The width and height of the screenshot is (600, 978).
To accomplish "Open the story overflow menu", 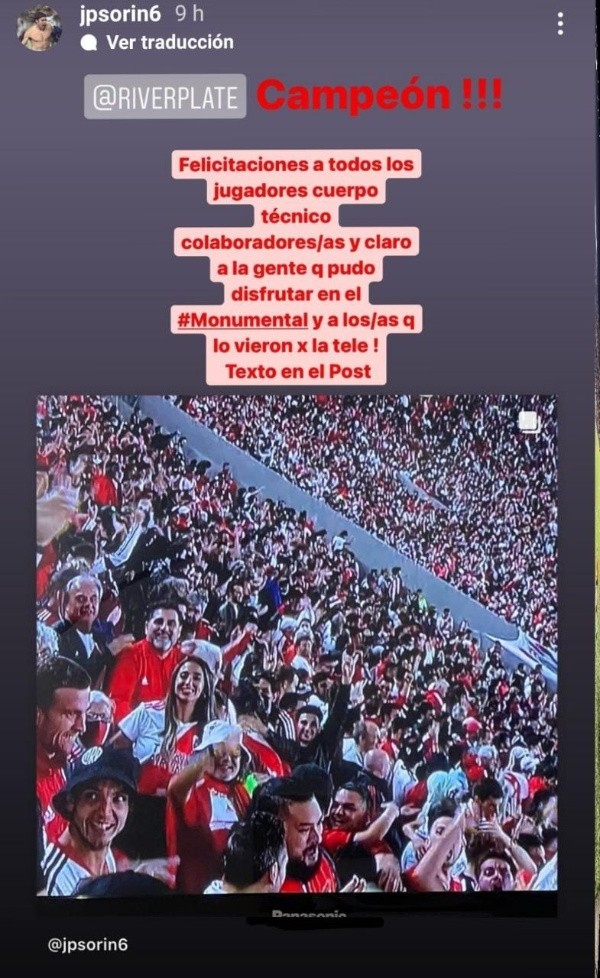I will point(560,24).
